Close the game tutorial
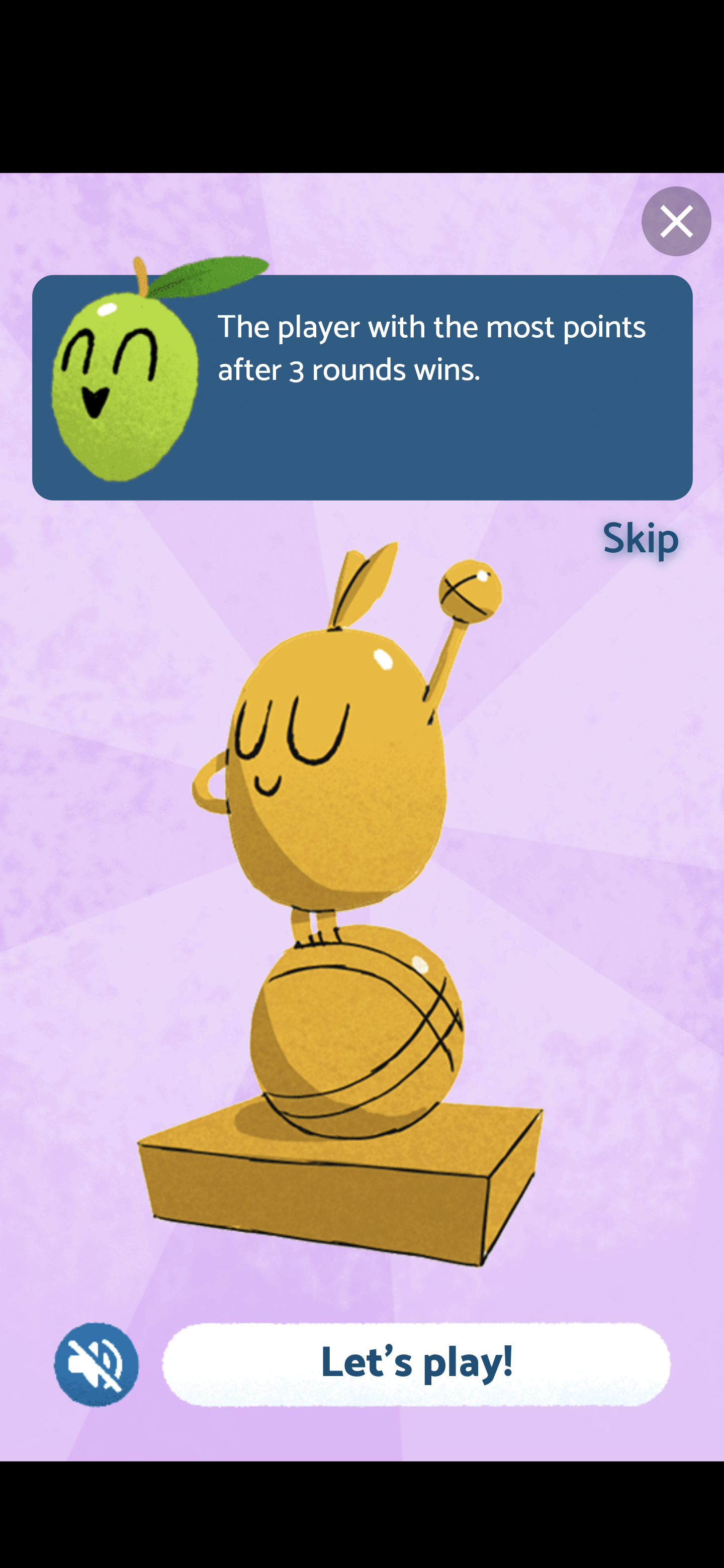Viewport: 724px width, 1568px height. click(x=676, y=222)
